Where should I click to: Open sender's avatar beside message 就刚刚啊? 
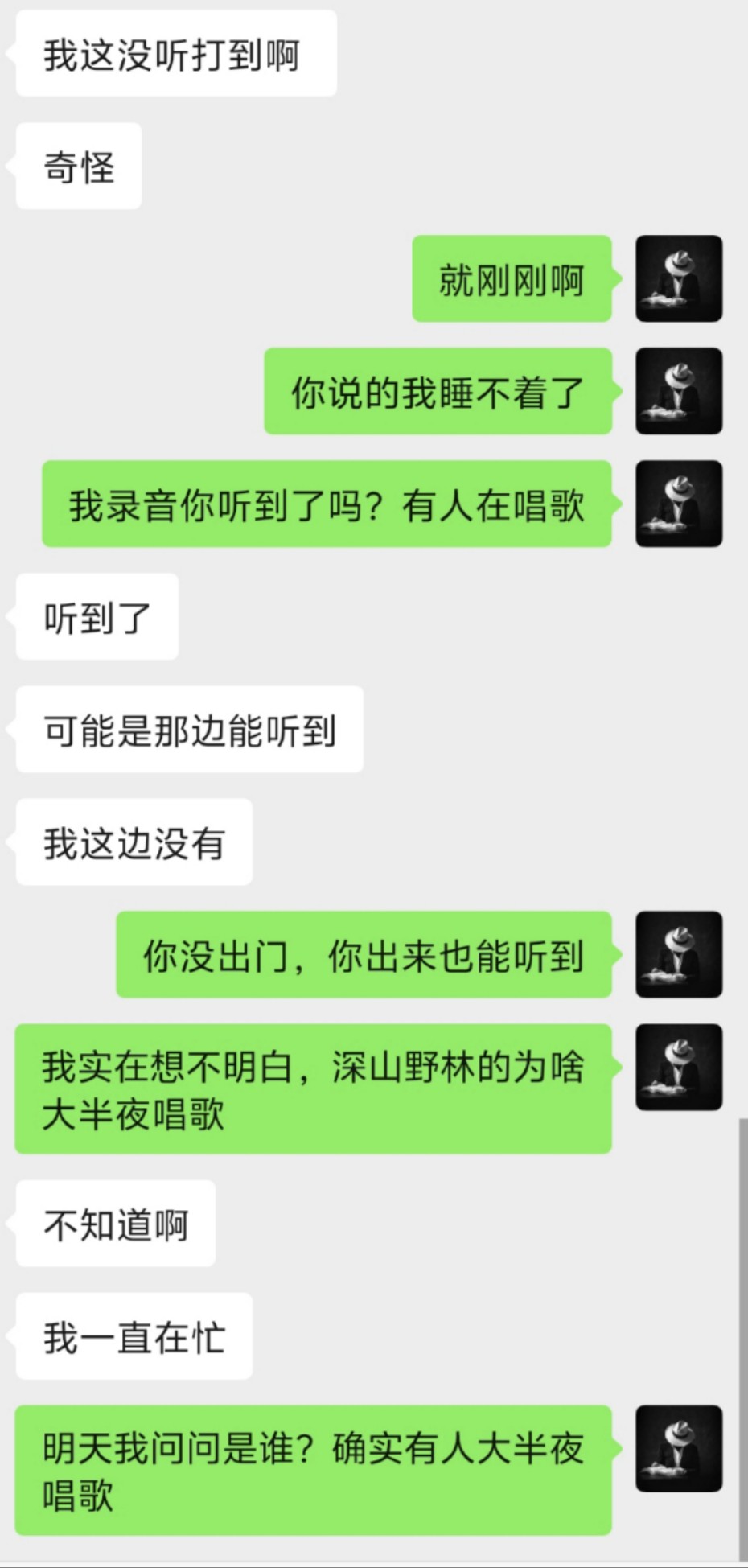tap(679, 278)
